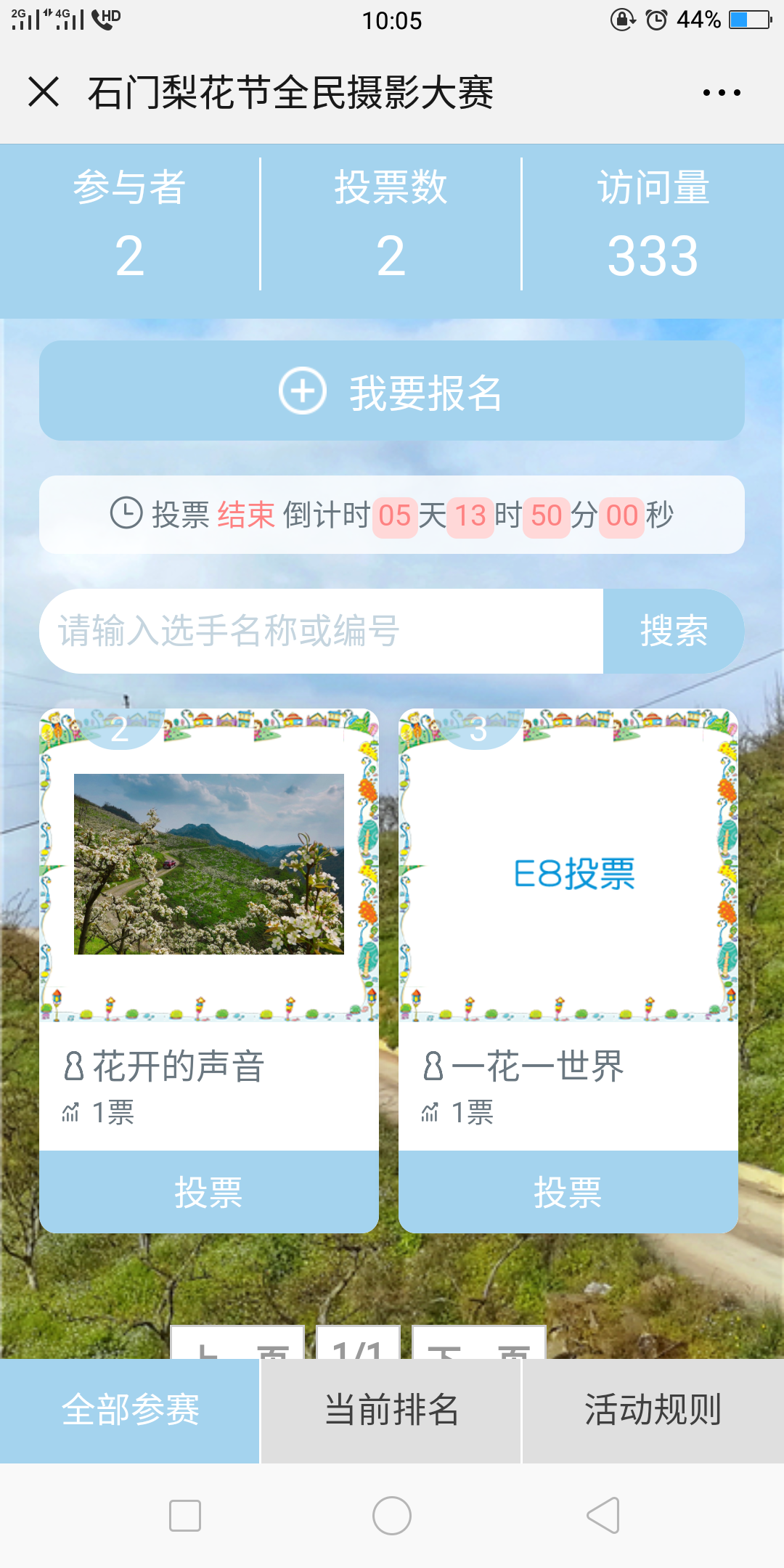Switch to the 全部参赛 tab
The height and width of the screenshot is (1568, 784).
(130, 1410)
